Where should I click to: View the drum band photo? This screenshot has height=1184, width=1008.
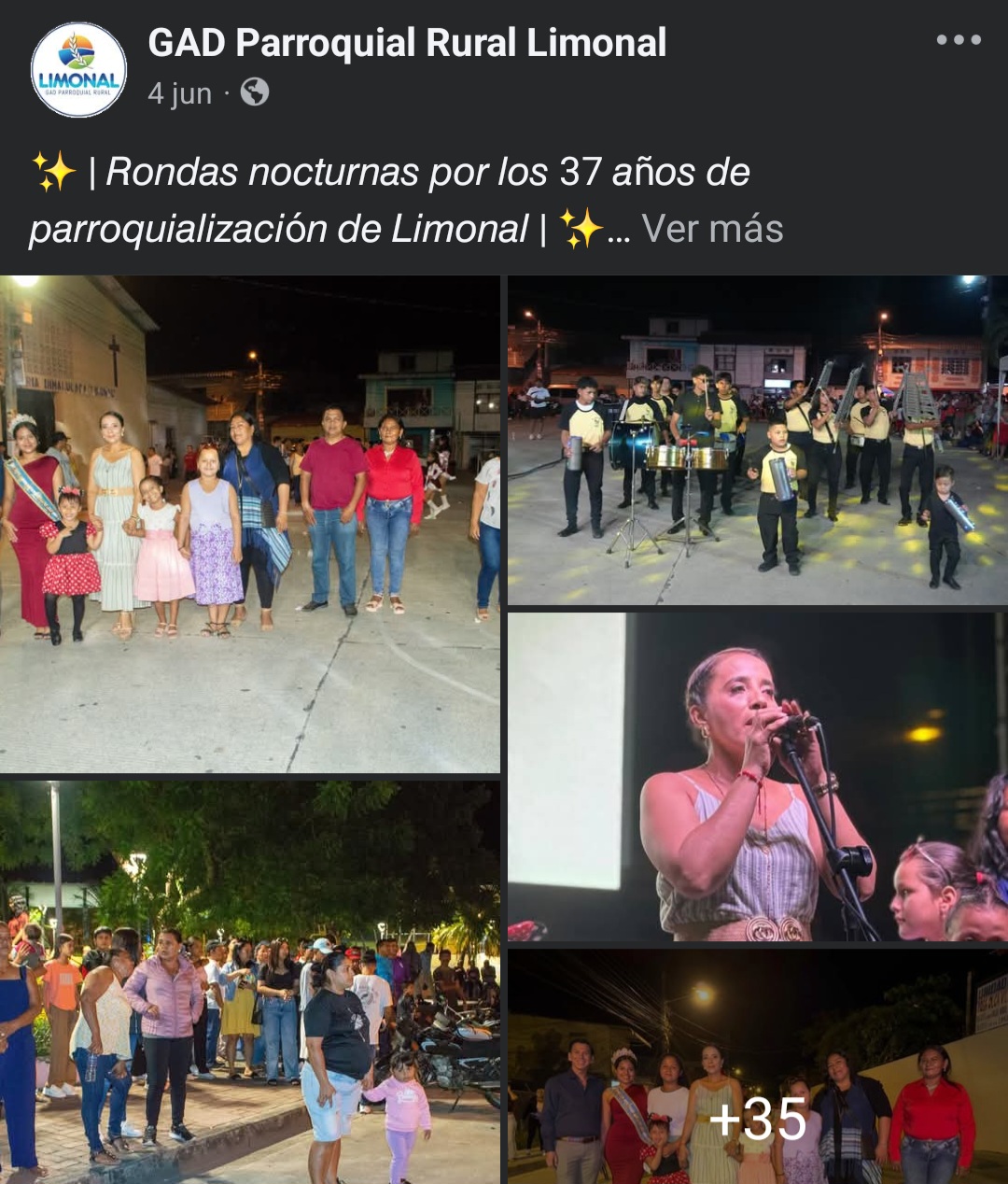pos(757,440)
